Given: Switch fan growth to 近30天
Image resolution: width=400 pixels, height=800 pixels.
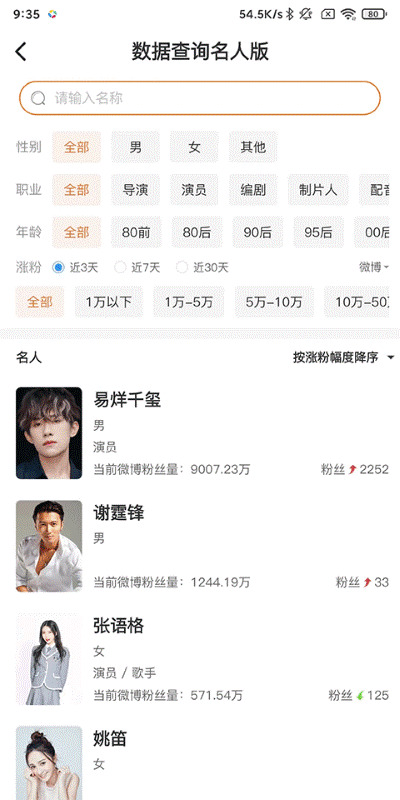Looking at the screenshot, I should [x=202, y=267].
